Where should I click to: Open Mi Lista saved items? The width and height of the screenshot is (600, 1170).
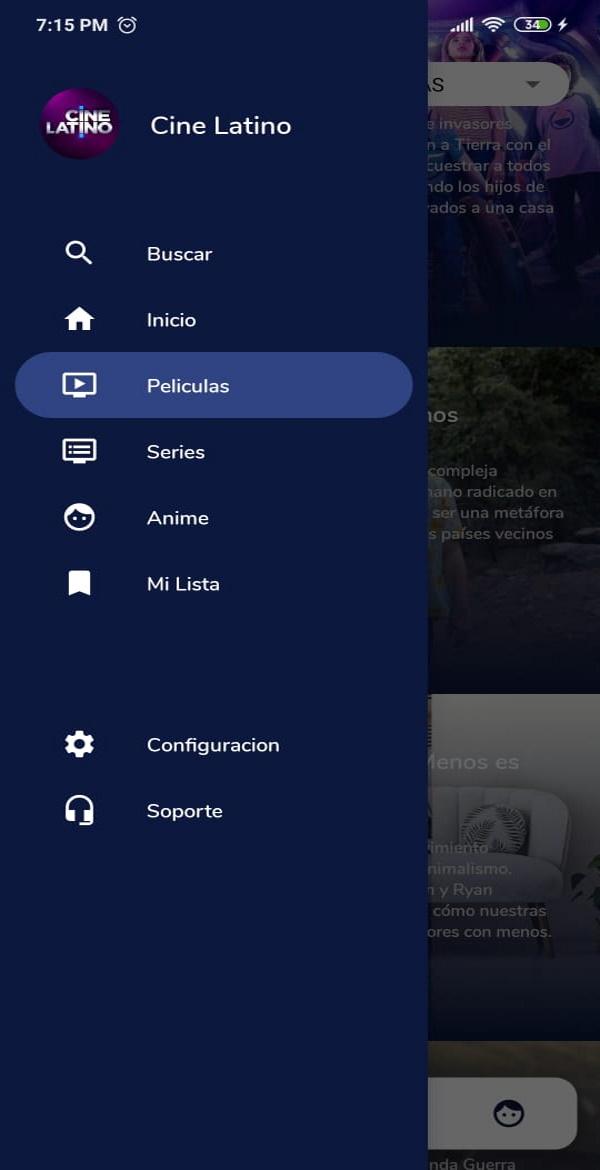[x=182, y=584]
